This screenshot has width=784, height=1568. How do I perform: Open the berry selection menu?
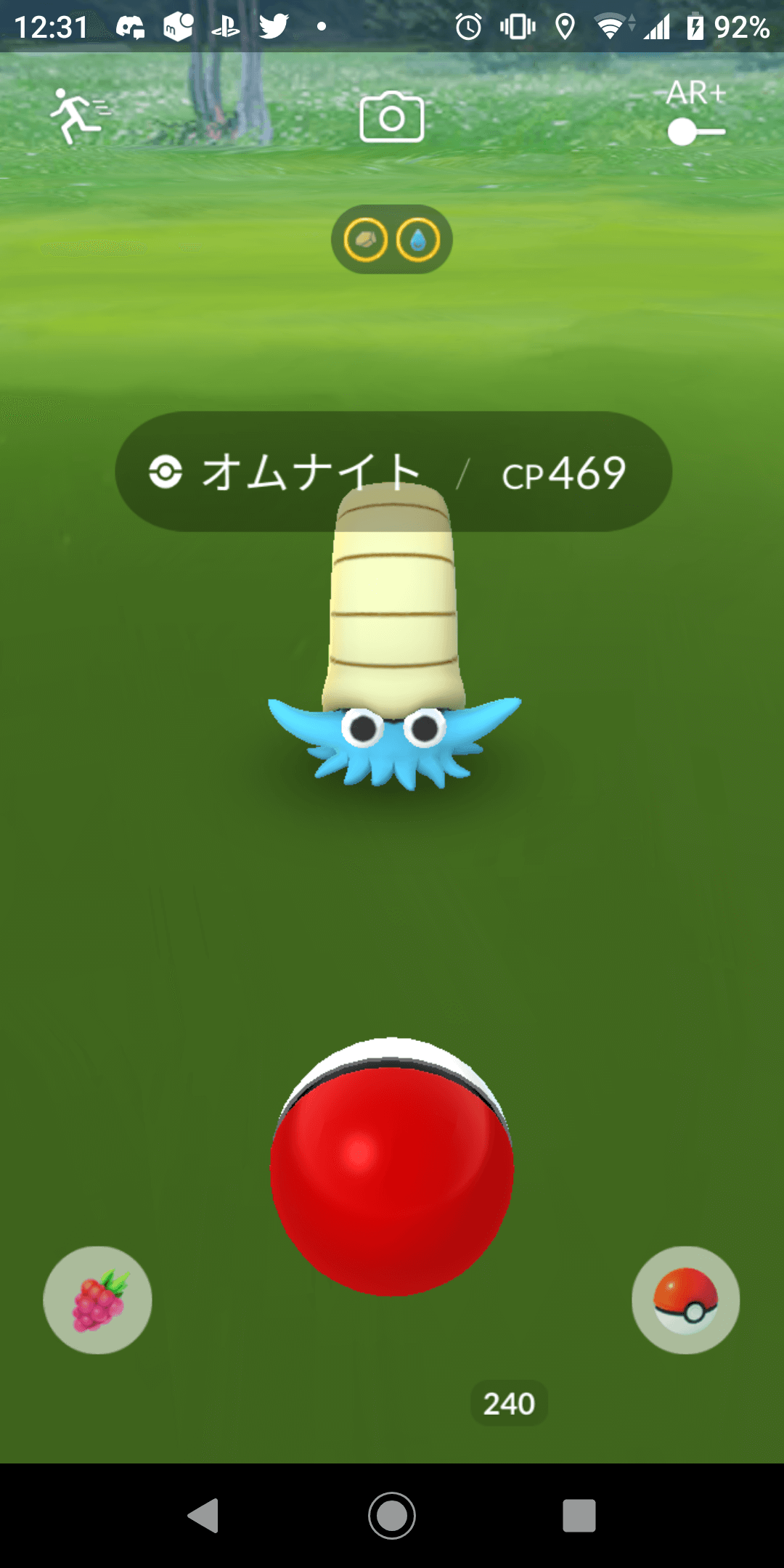[97, 1299]
